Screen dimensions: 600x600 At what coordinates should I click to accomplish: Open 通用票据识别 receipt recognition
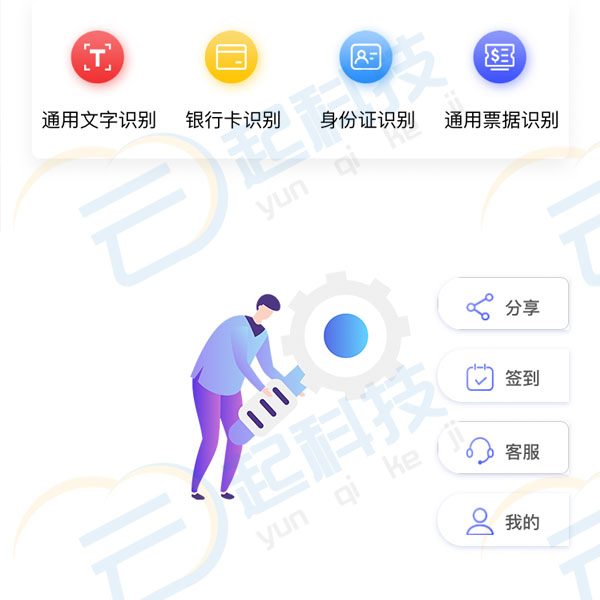click(x=500, y=58)
